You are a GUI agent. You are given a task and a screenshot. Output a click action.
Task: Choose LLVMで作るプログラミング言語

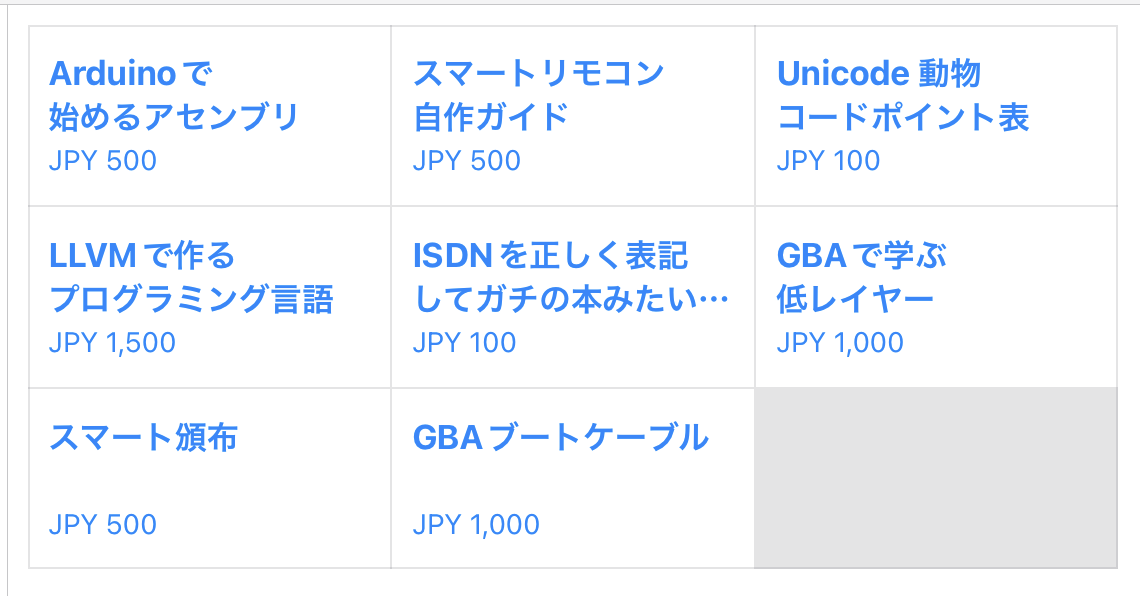point(191,278)
